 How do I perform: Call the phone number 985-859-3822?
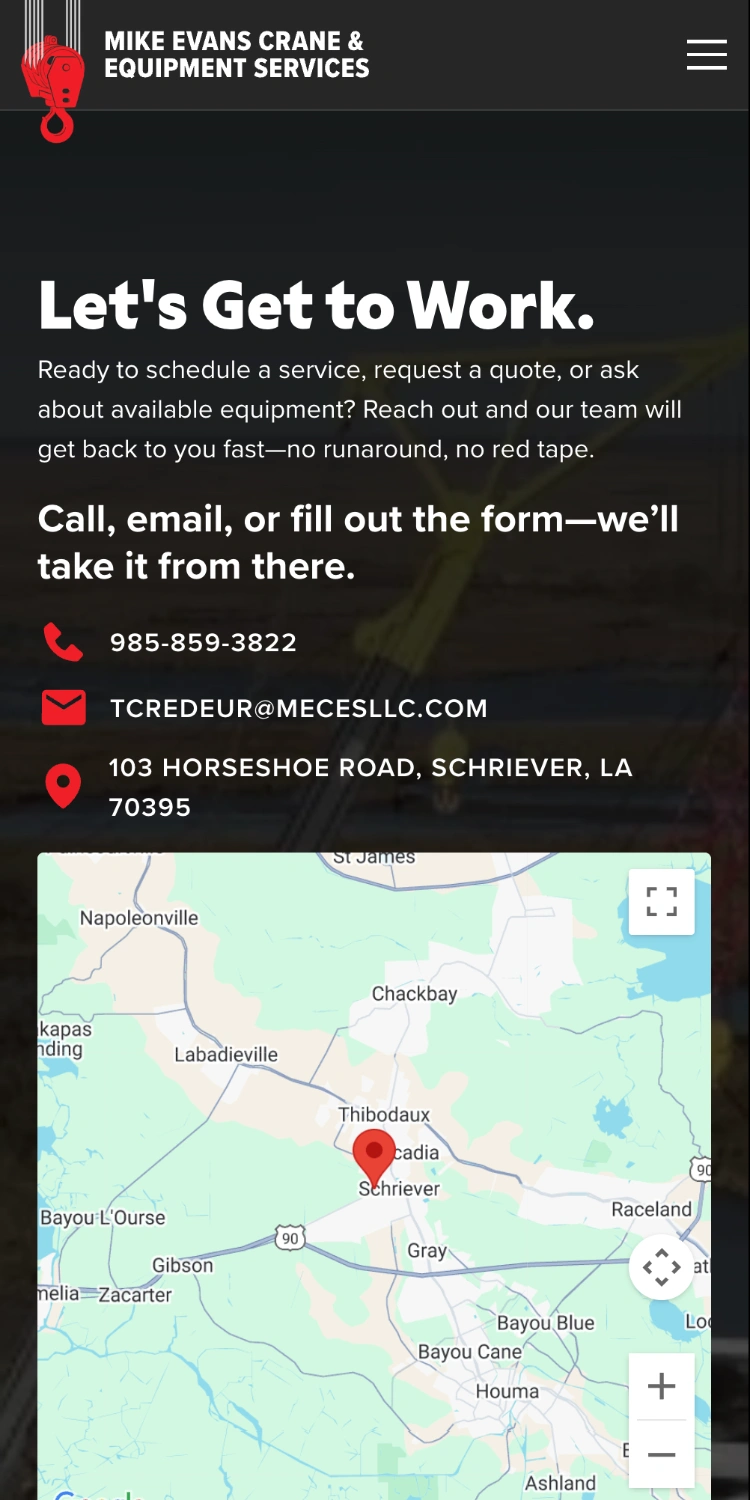203,642
